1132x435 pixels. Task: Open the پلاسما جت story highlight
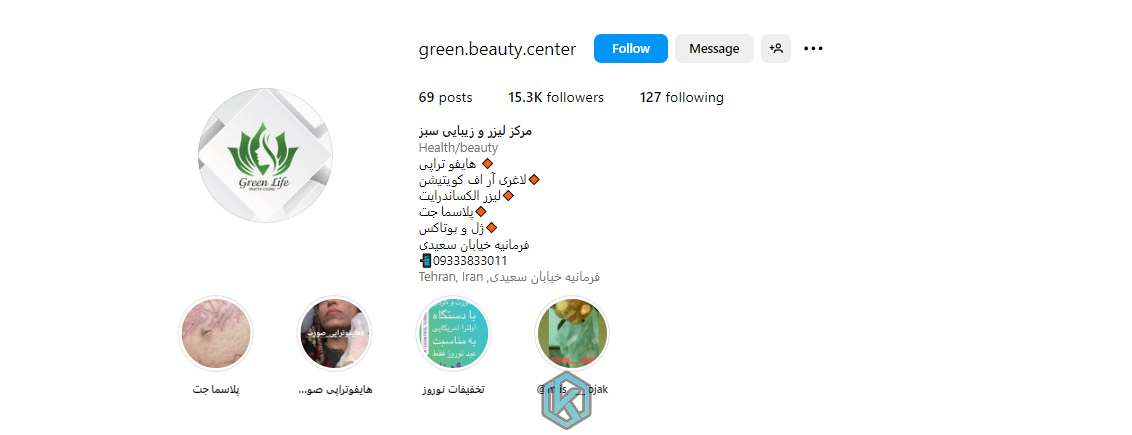pyautogui.click(x=215, y=334)
